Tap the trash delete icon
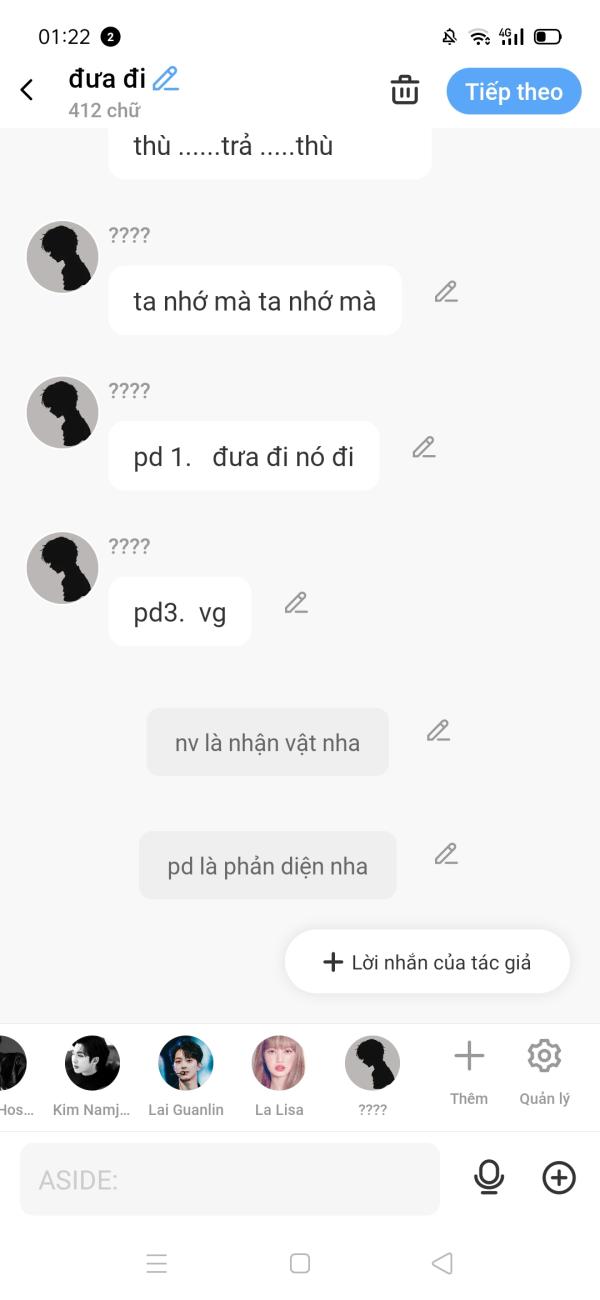This screenshot has width=600, height=1300. click(x=405, y=90)
